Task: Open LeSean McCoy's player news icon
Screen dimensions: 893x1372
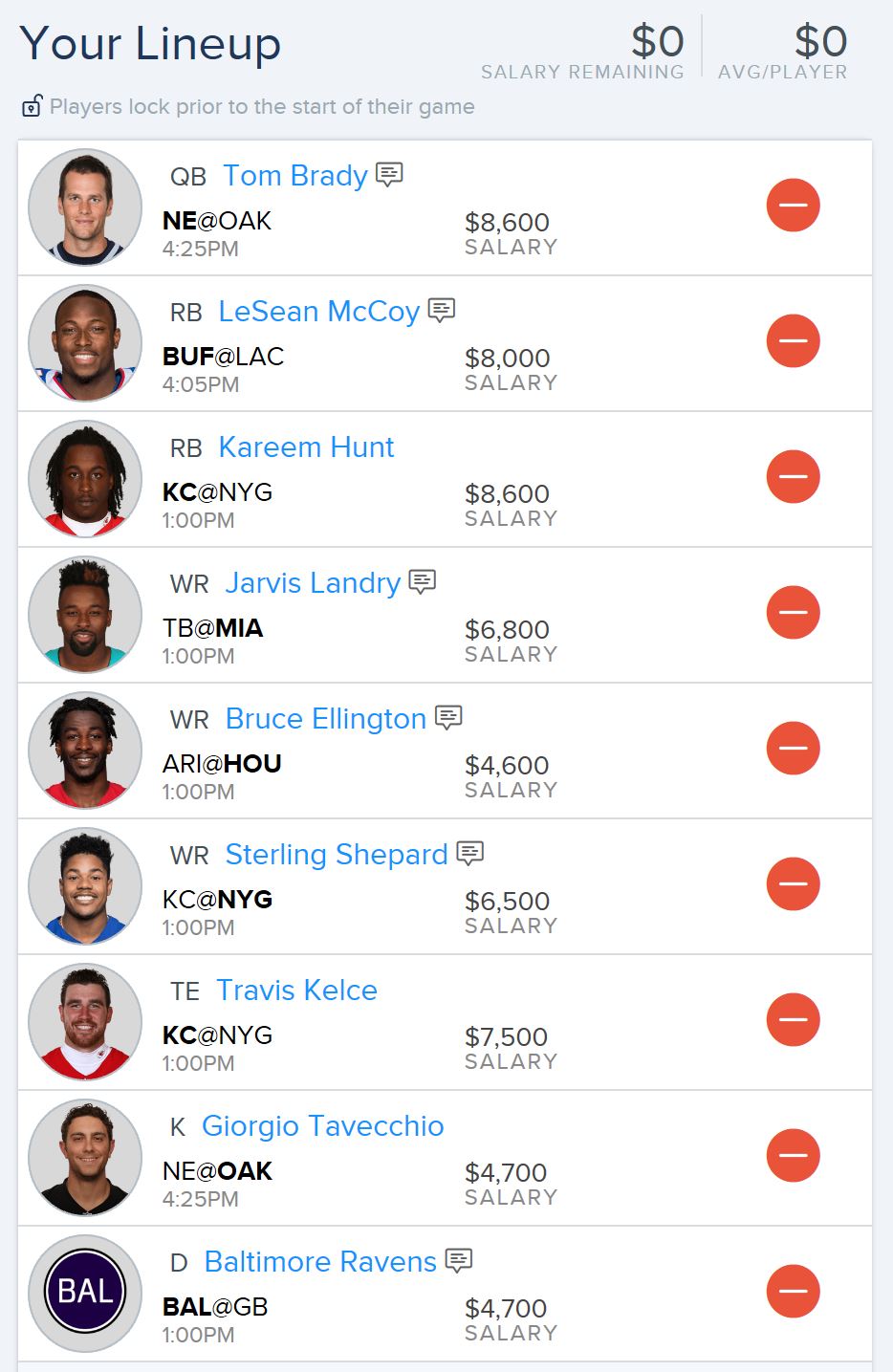Action: [x=441, y=311]
